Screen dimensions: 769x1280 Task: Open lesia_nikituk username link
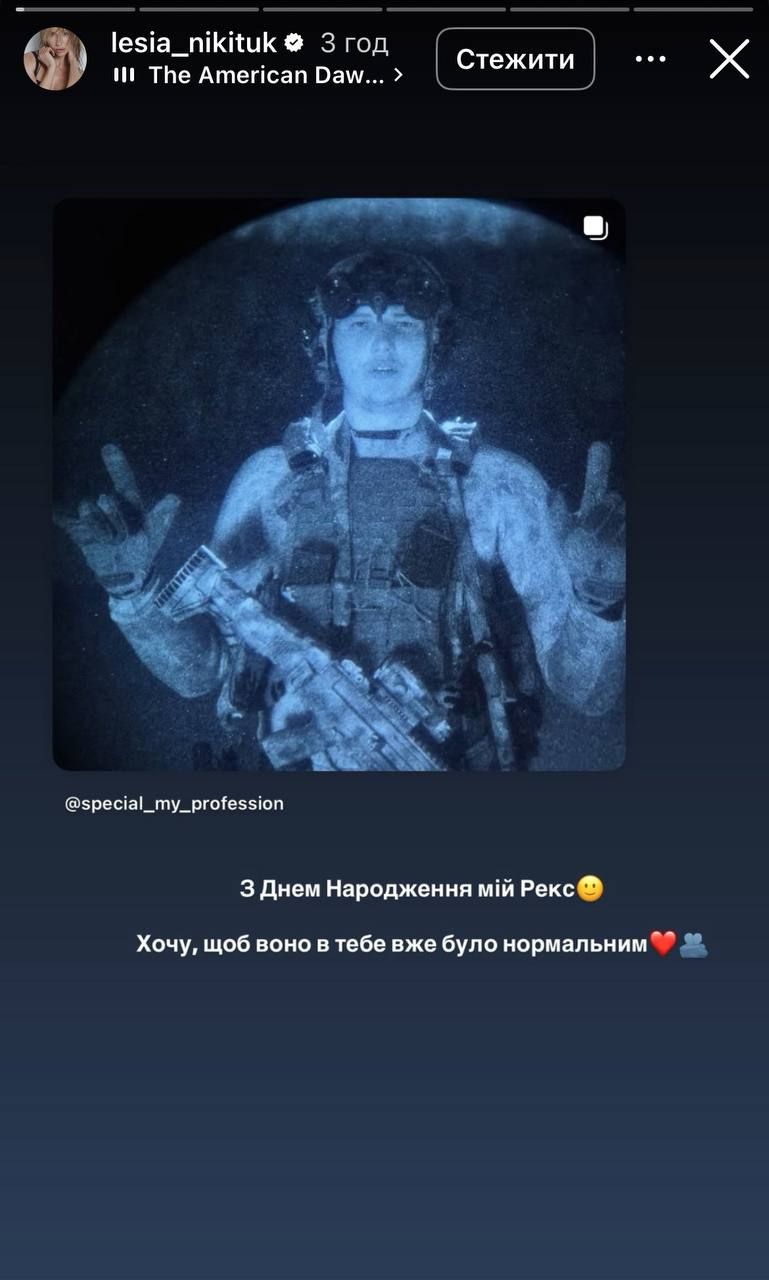[192, 43]
